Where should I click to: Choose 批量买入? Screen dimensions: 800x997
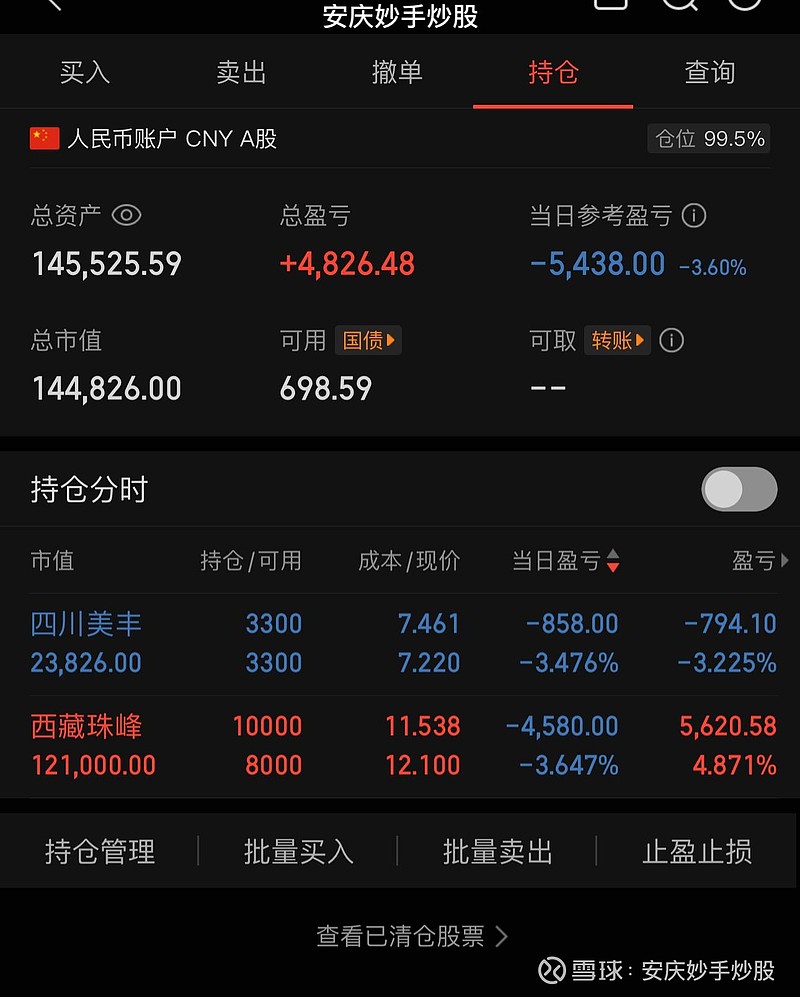click(x=298, y=852)
